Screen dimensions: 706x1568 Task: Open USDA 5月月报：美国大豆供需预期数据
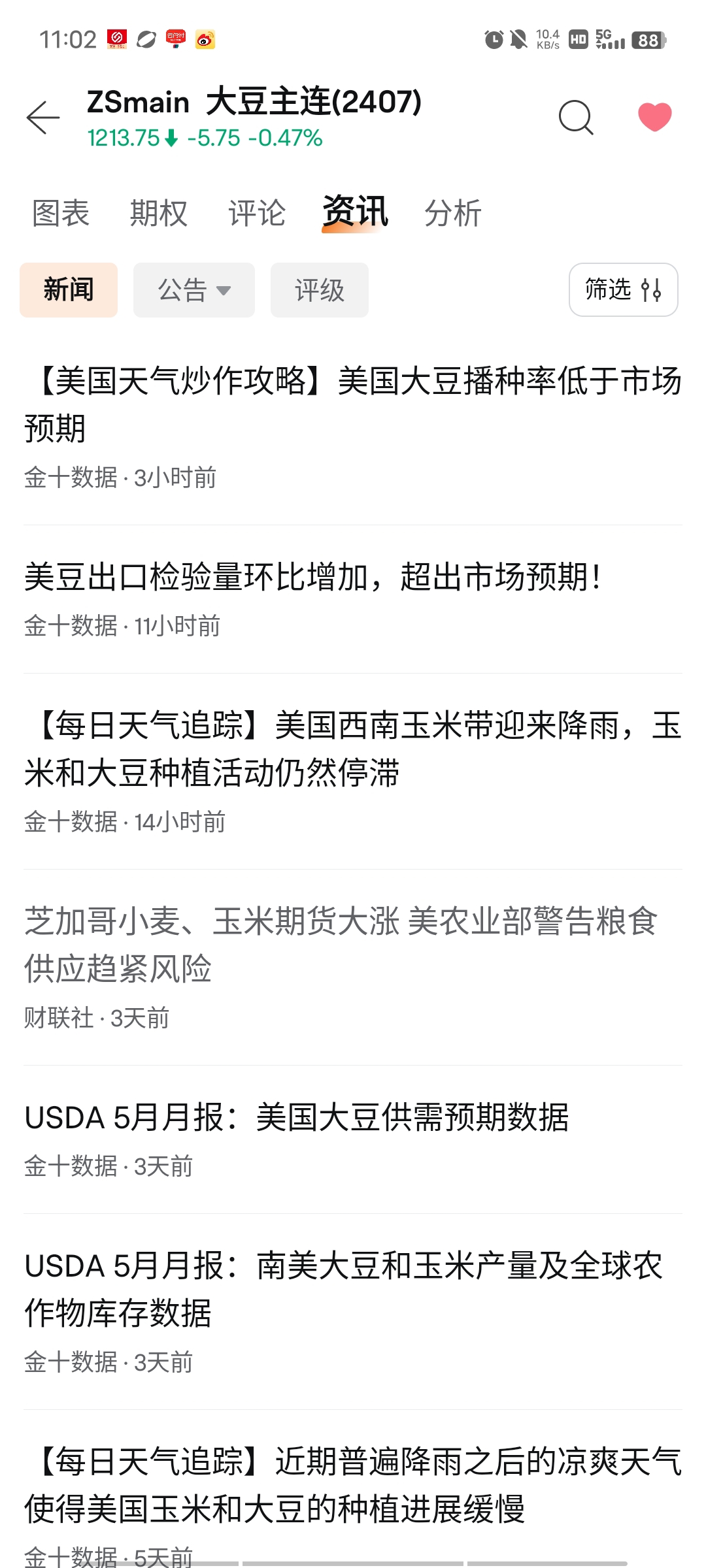point(353,1140)
